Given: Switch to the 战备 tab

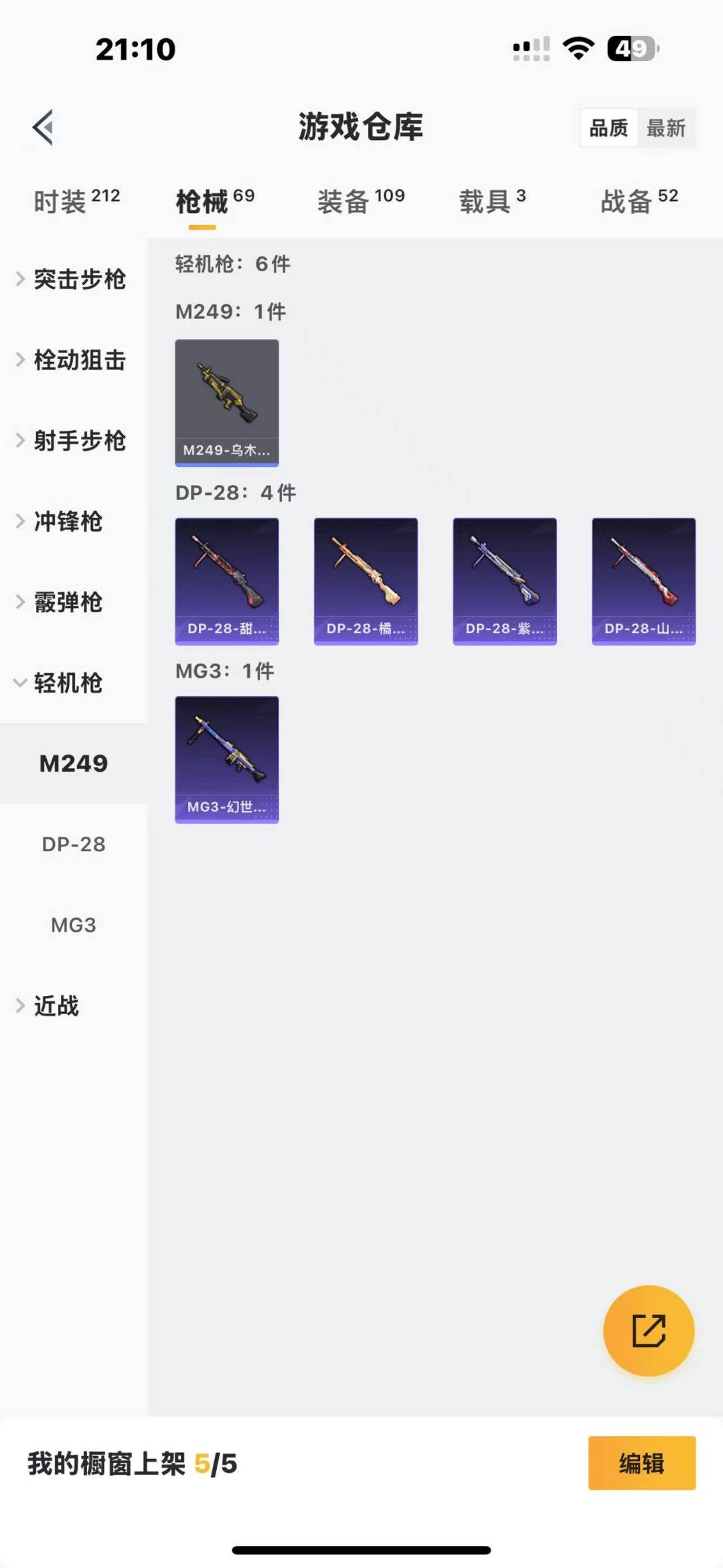Looking at the screenshot, I should 639,200.
